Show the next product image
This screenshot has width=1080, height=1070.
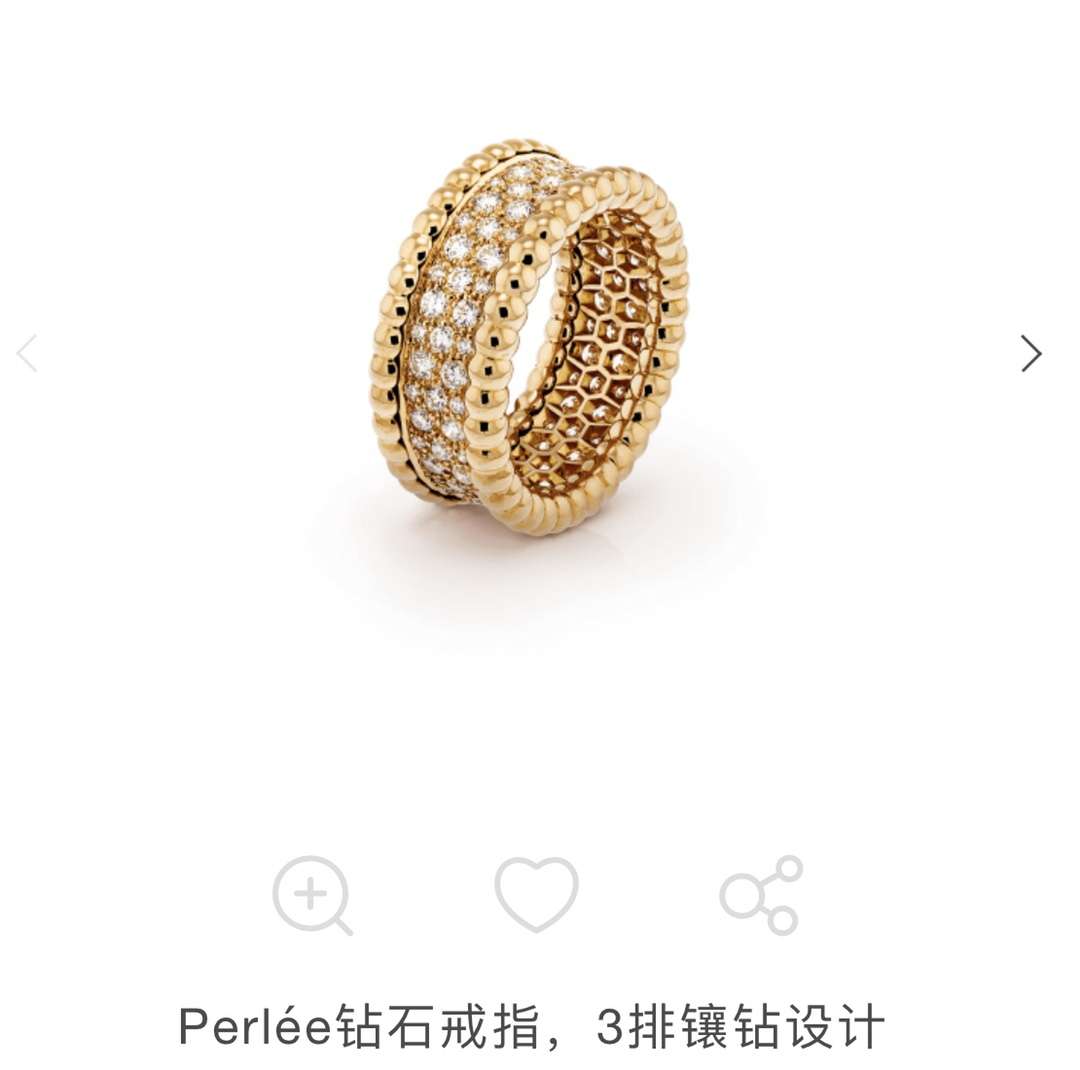[1031, 353]
